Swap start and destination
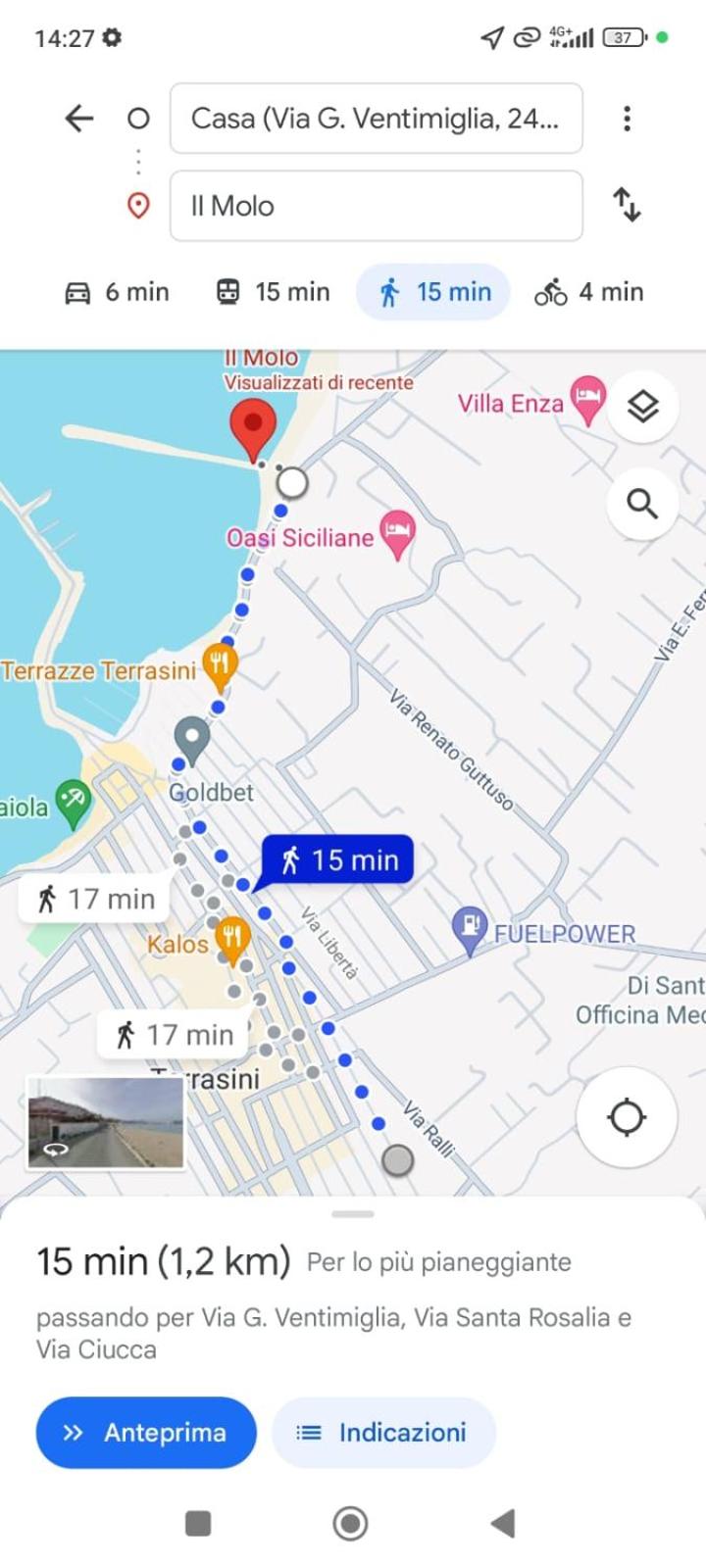The image size is (706, 1568). click(627, 205)
